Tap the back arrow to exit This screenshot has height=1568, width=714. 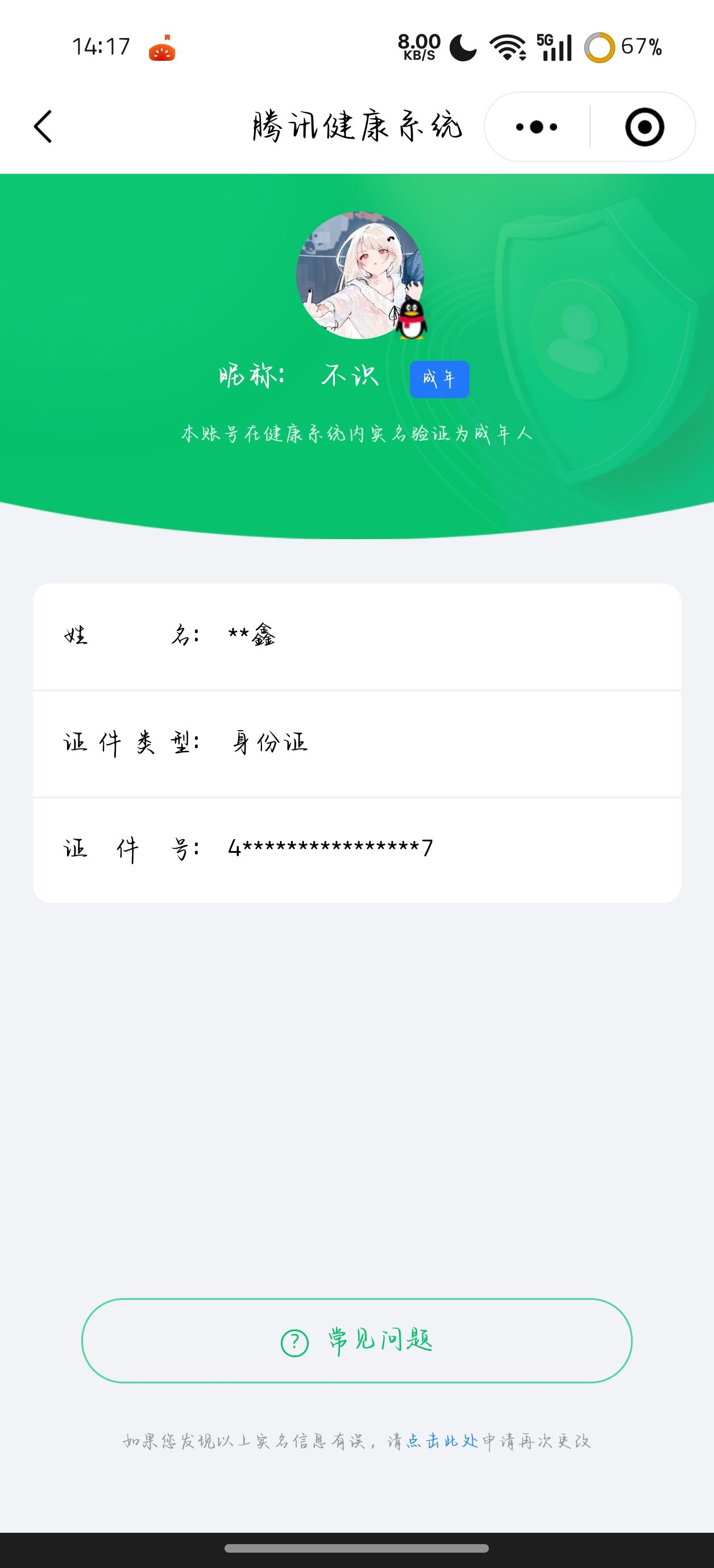point(41,126)
